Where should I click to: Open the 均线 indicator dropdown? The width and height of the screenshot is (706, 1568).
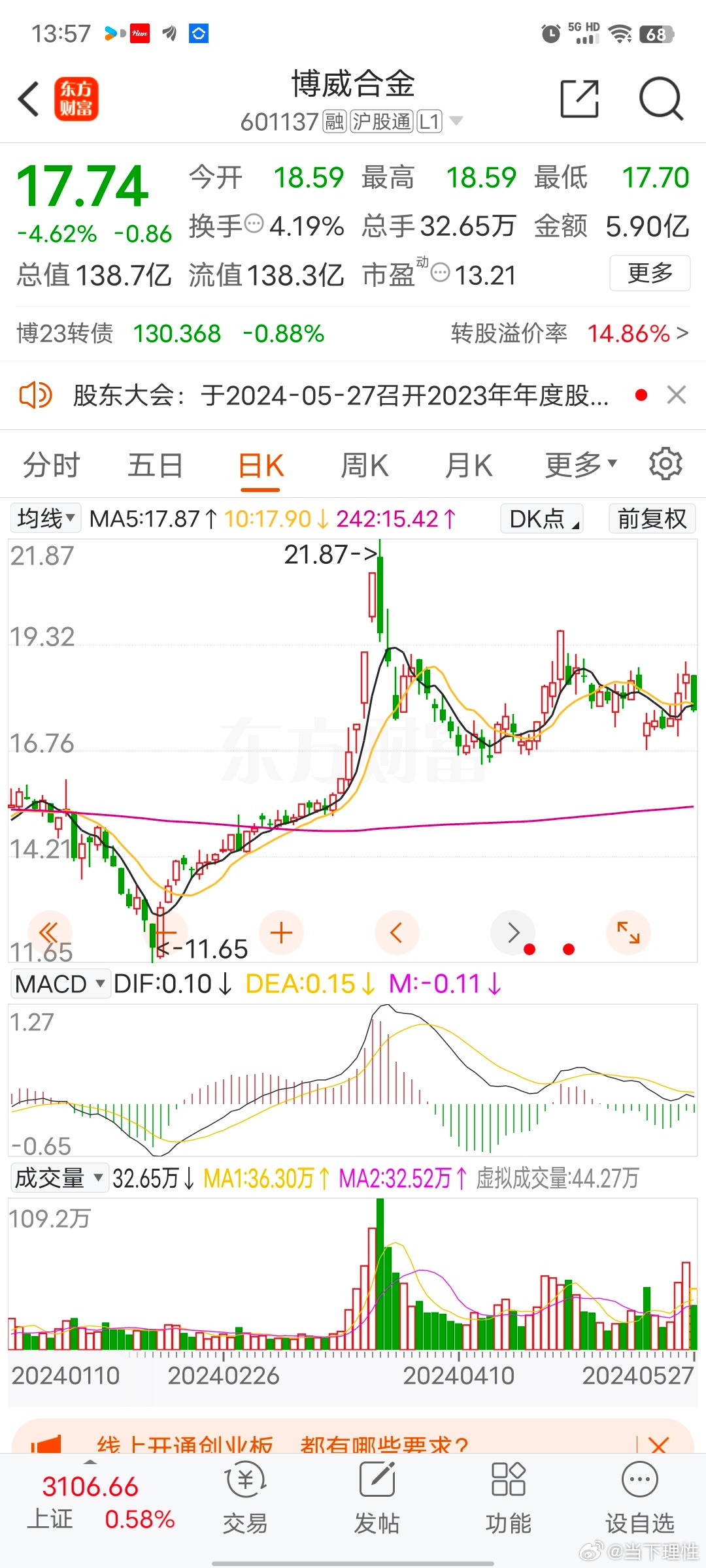click(45, 519)
